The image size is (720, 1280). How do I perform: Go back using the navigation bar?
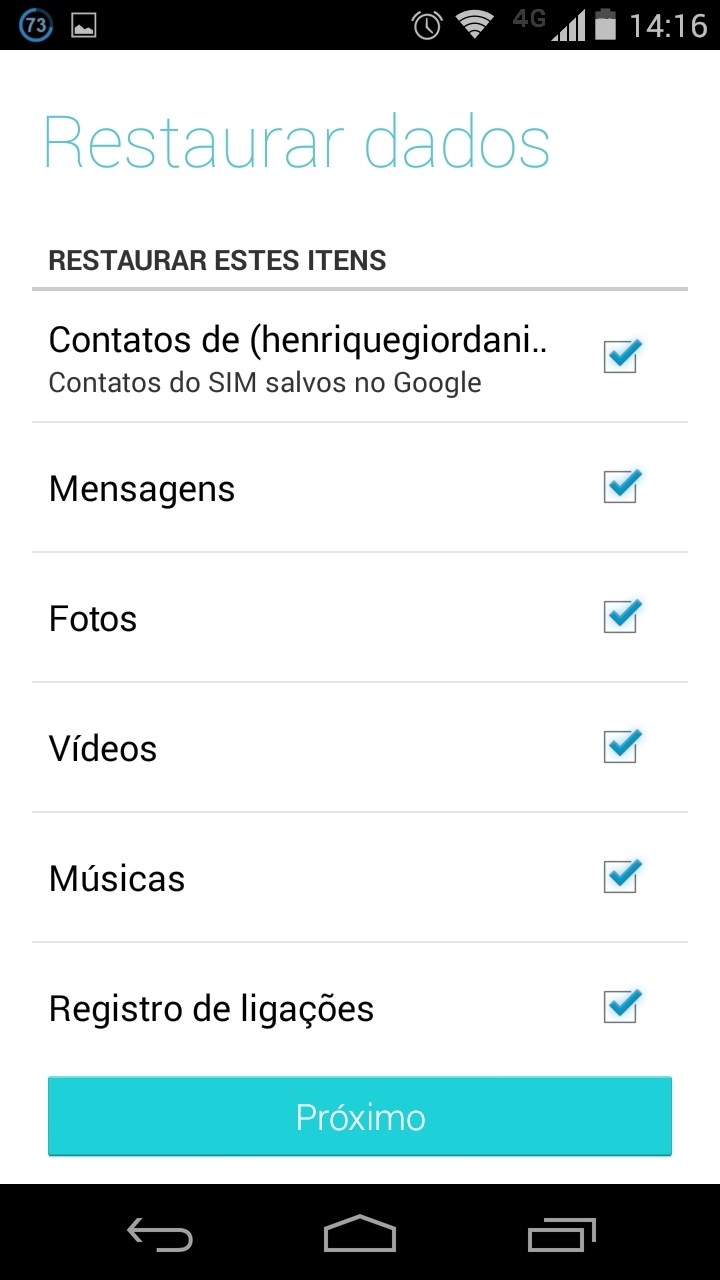(x=160, y=1234)
